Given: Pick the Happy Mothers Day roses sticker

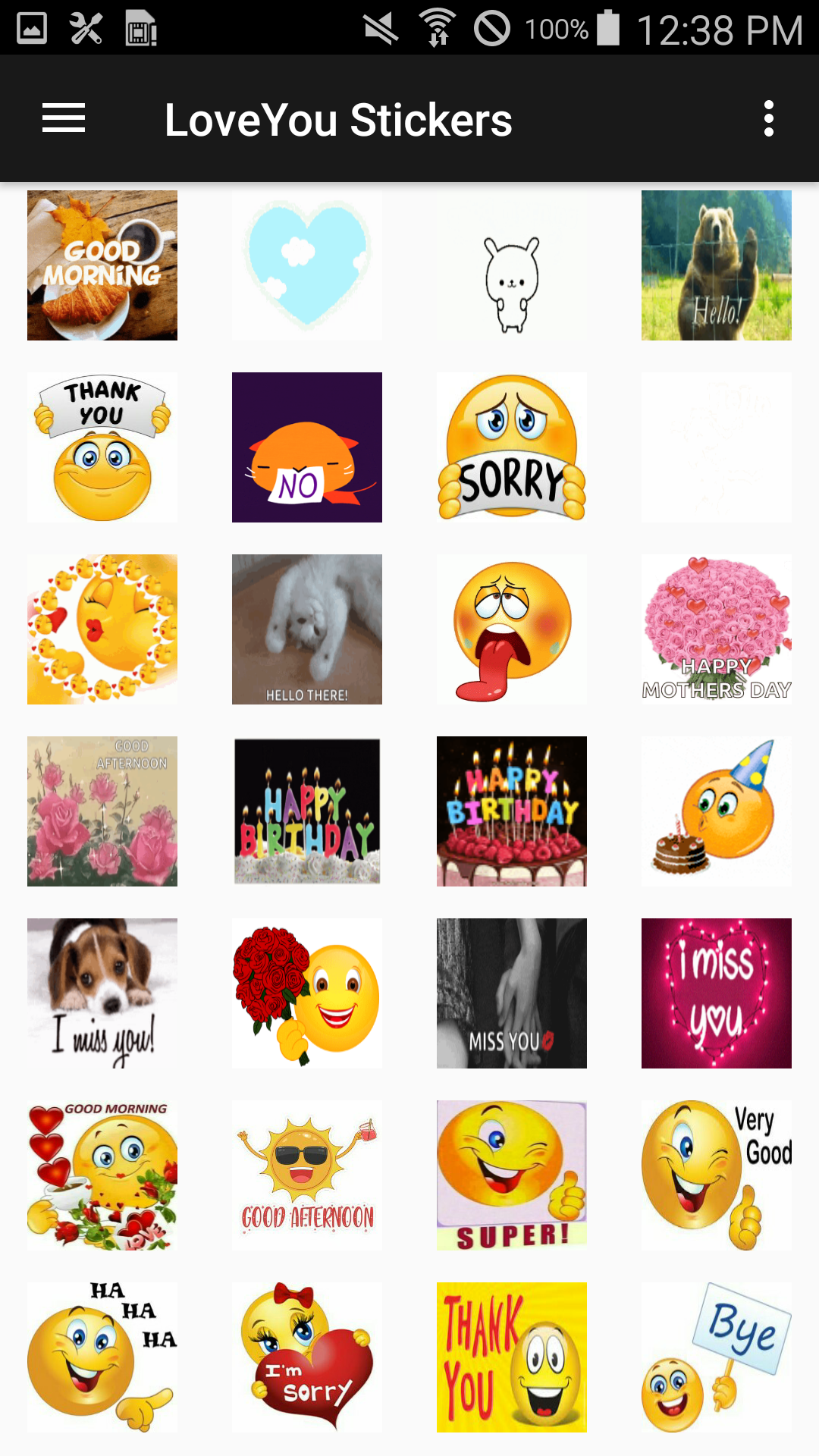Looking at the screenshot, I should pyautogui.click(x=717, y=629).
